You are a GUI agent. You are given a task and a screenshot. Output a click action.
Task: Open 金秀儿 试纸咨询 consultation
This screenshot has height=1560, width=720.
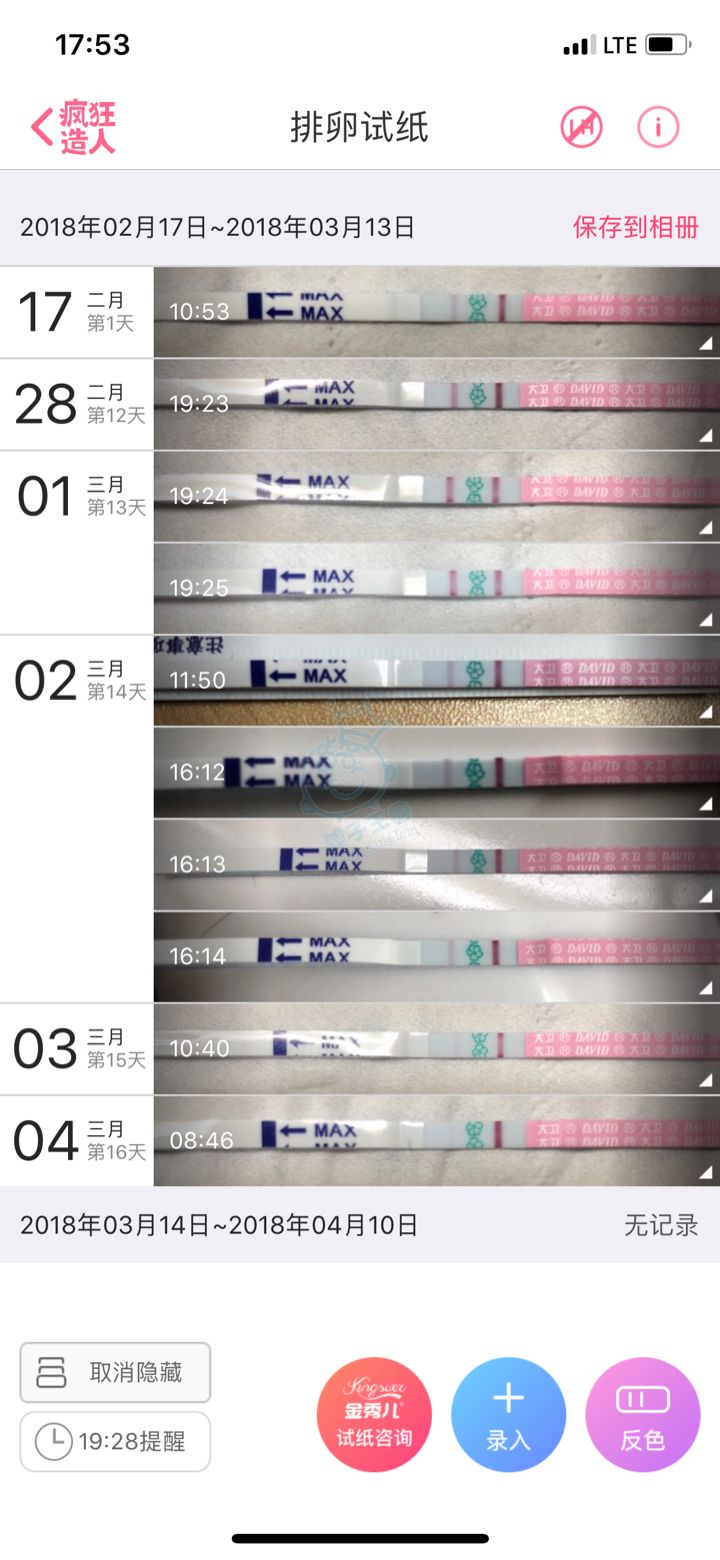pos(374,1414)
